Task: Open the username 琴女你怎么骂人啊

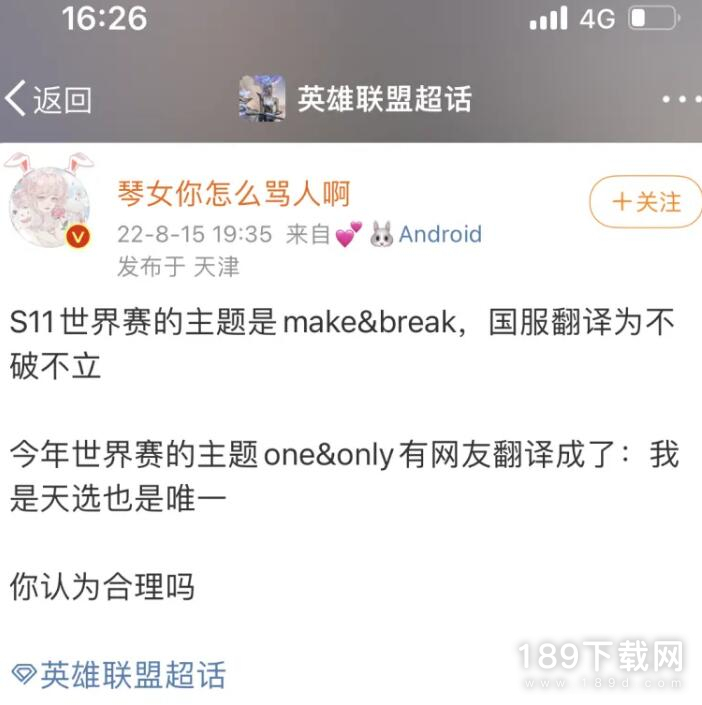Action: coord(233,193)
